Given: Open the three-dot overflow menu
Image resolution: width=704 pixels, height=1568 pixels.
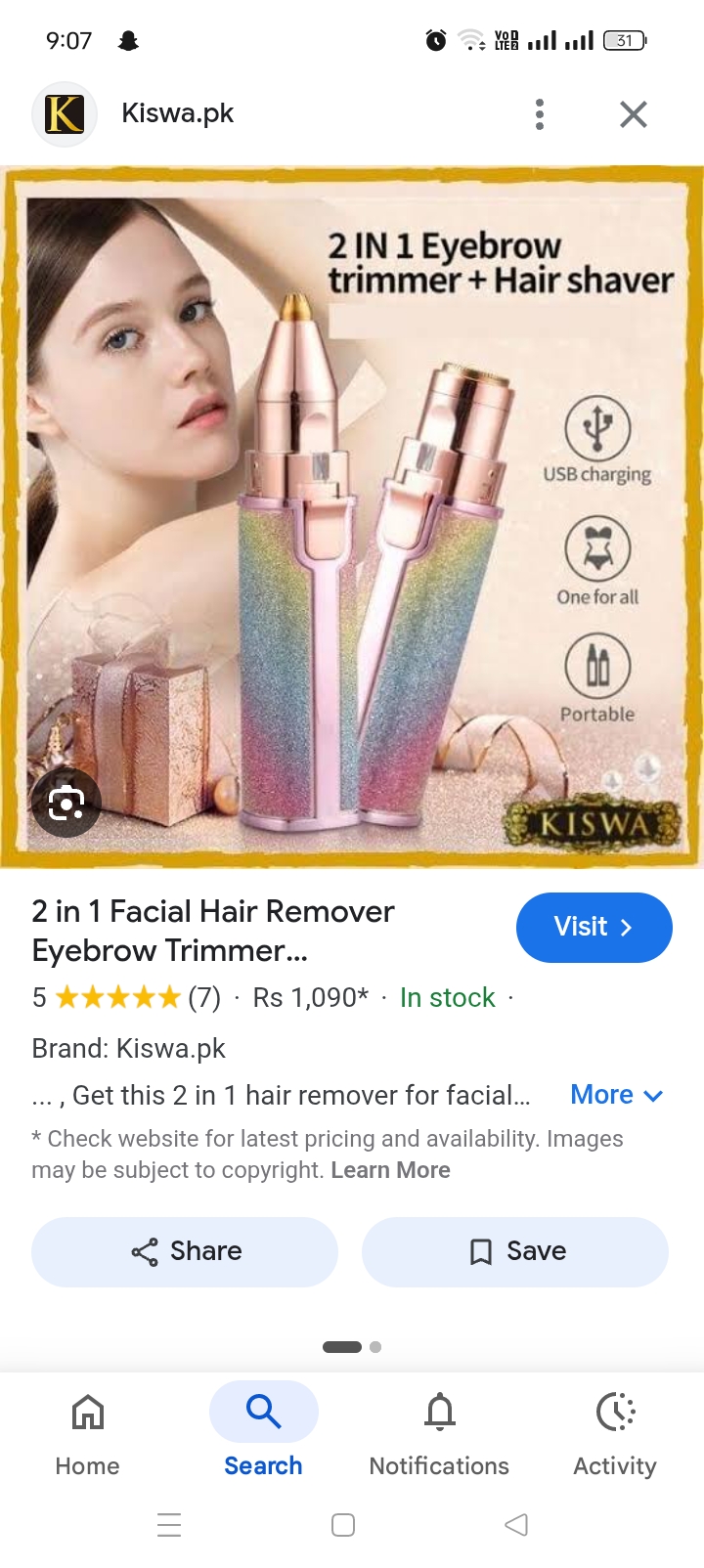Looking at the screenshot, I should (540, 114).
